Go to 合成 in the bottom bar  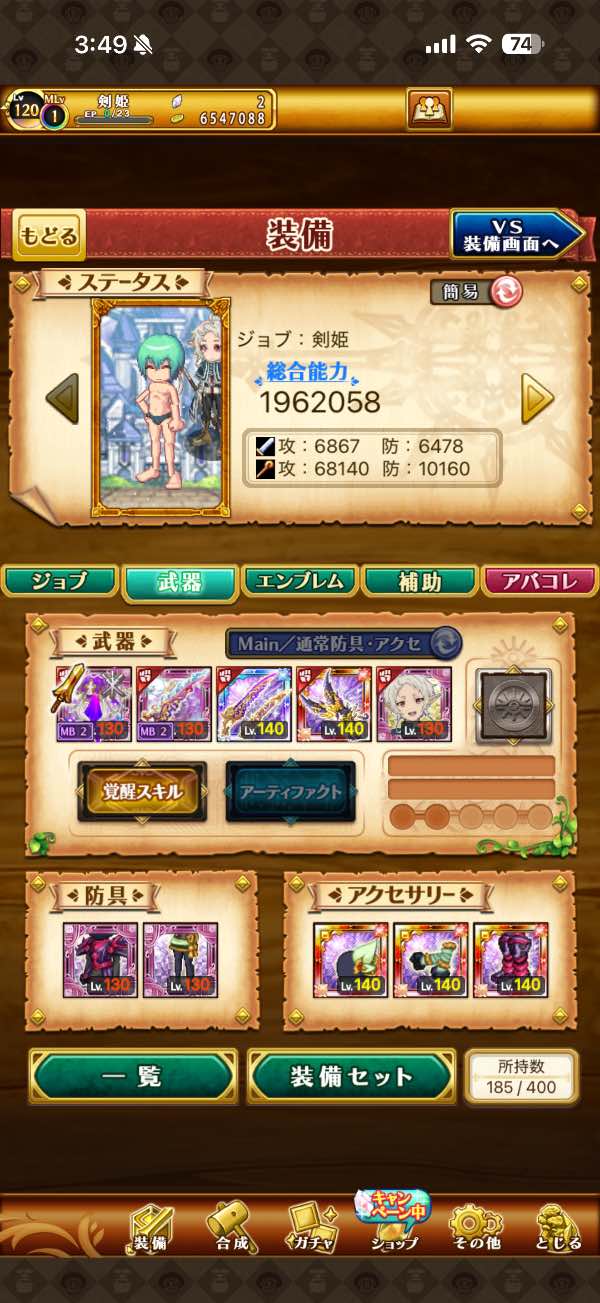coord(230,1228)
